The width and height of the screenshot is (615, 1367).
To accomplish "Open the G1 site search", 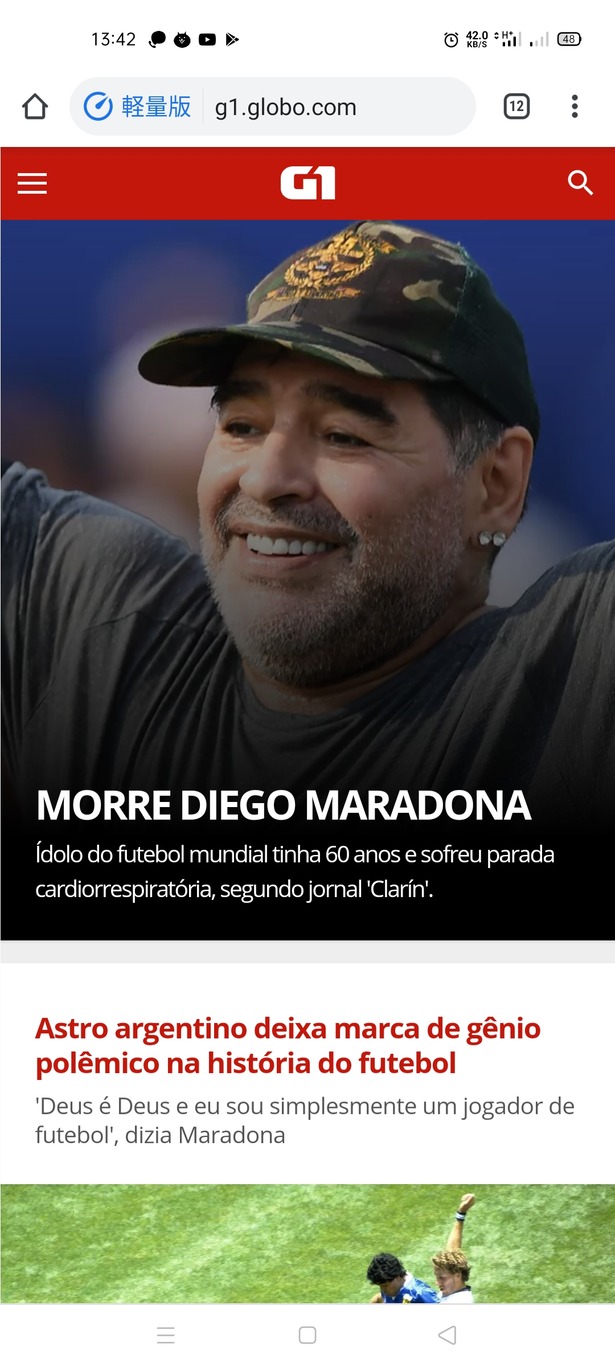I will (x=580, y=183).
